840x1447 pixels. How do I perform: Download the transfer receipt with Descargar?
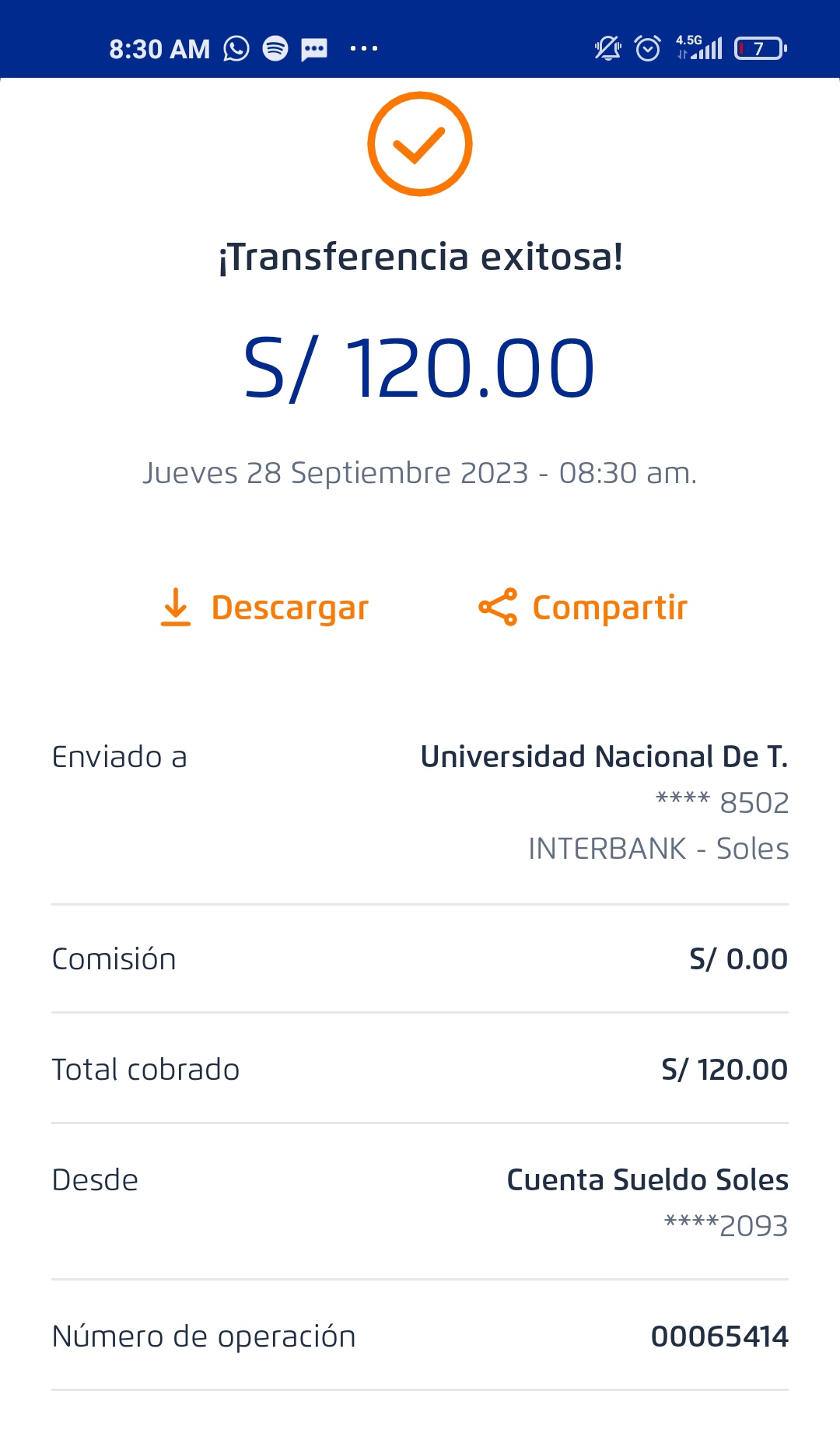point(264,608)
